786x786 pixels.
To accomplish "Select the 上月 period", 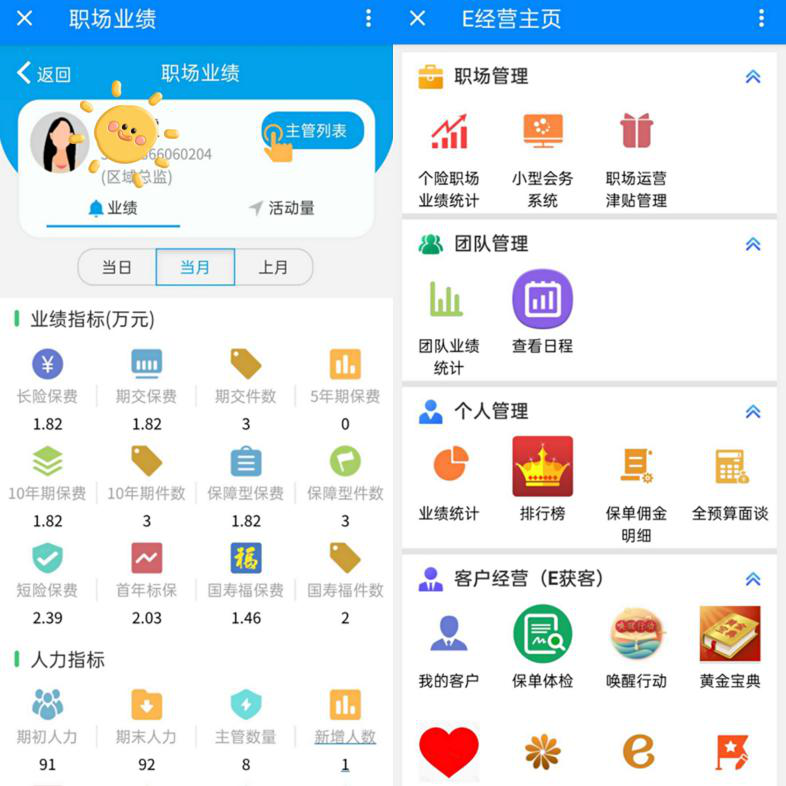I will (273, 267).
